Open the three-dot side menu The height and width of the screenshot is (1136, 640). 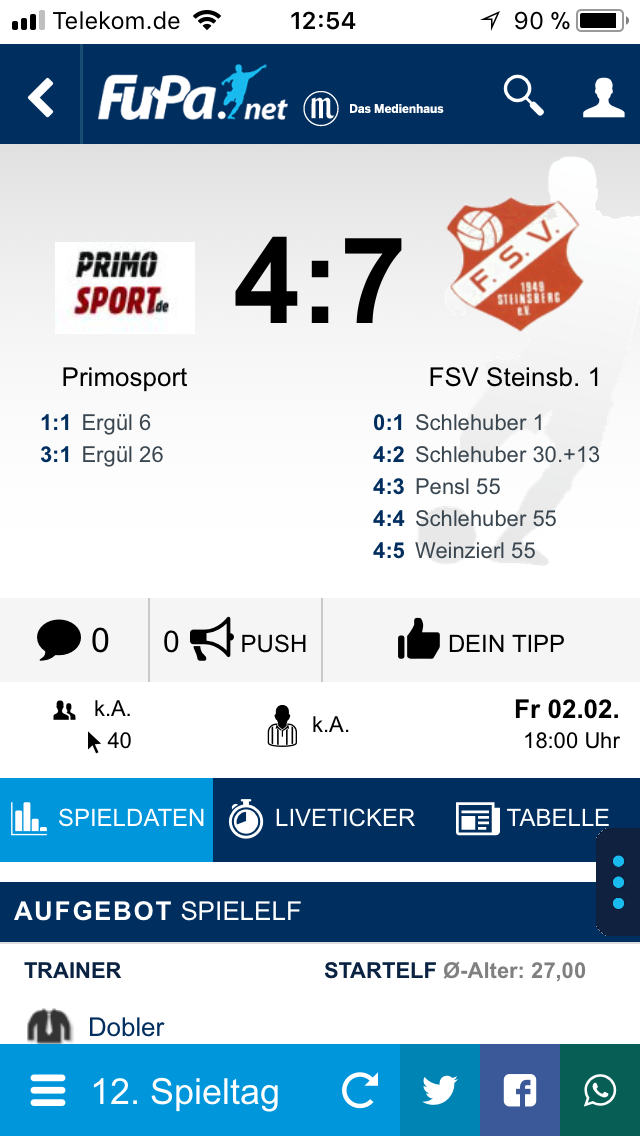tap(618, 882)
